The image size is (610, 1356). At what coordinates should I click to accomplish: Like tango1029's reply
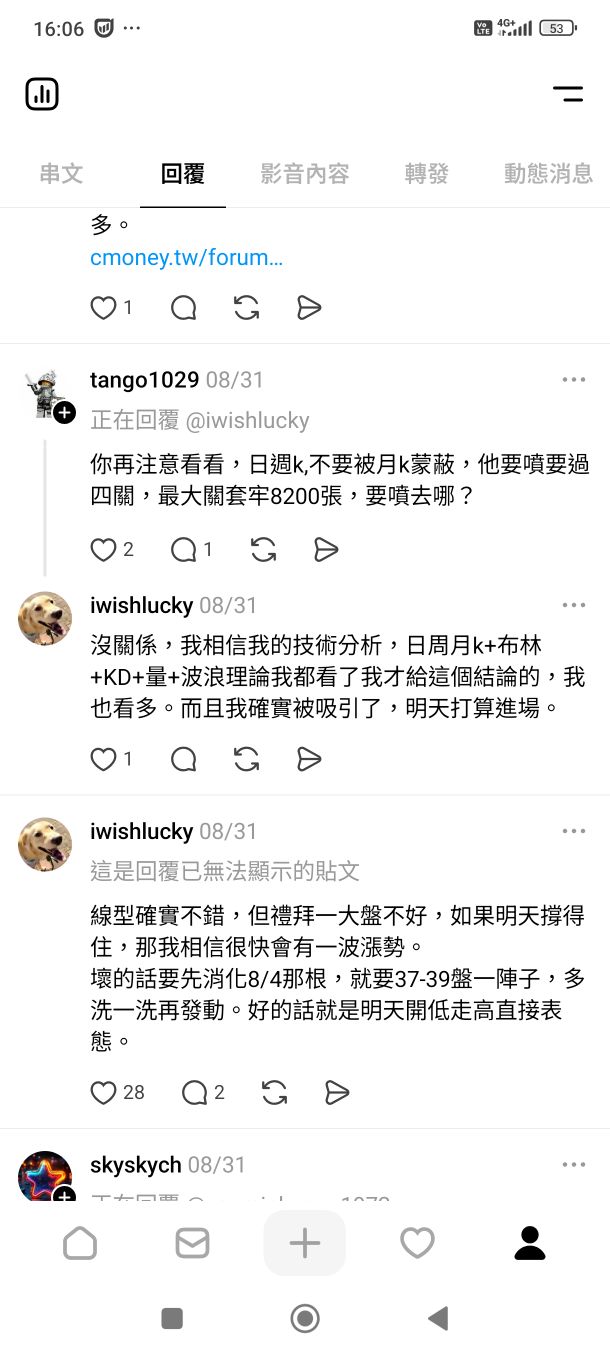pyautogui.click(x=104, y=549)
